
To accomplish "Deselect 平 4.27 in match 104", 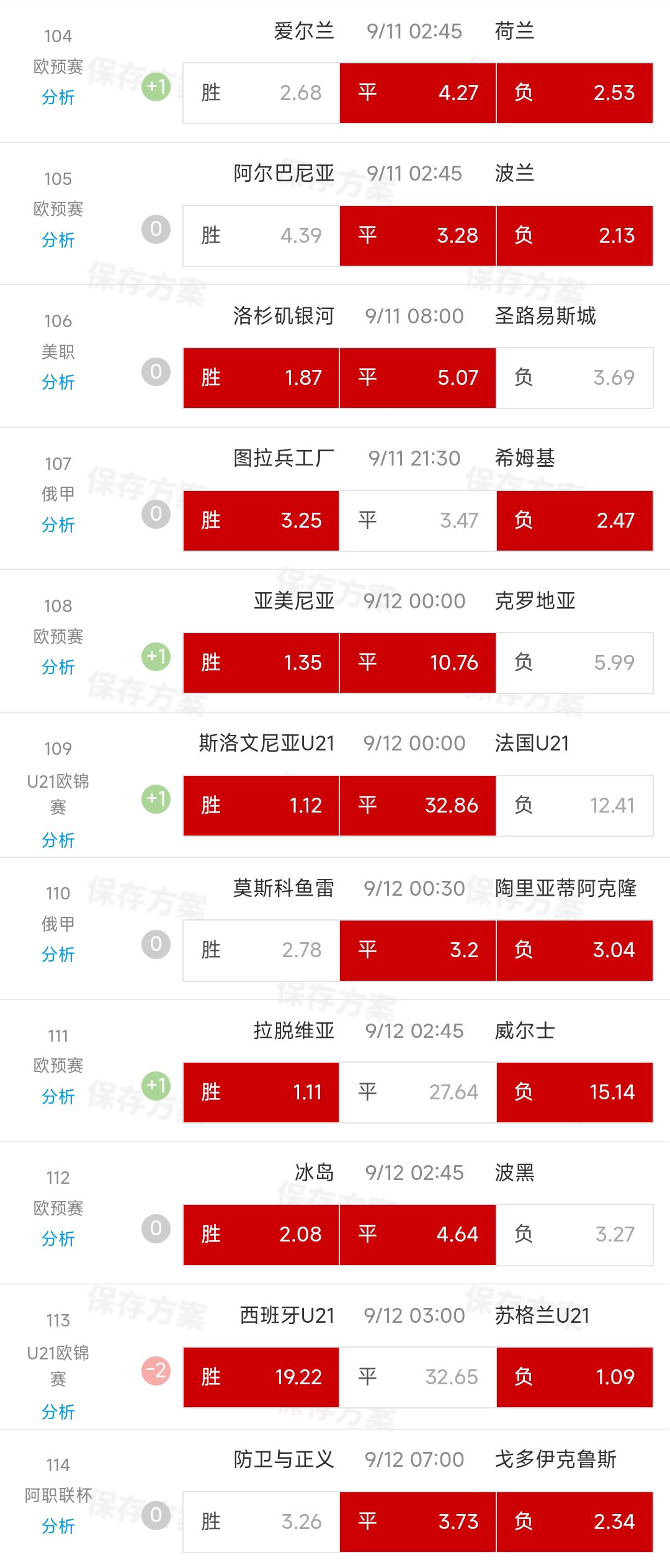I will click(418, 93).
